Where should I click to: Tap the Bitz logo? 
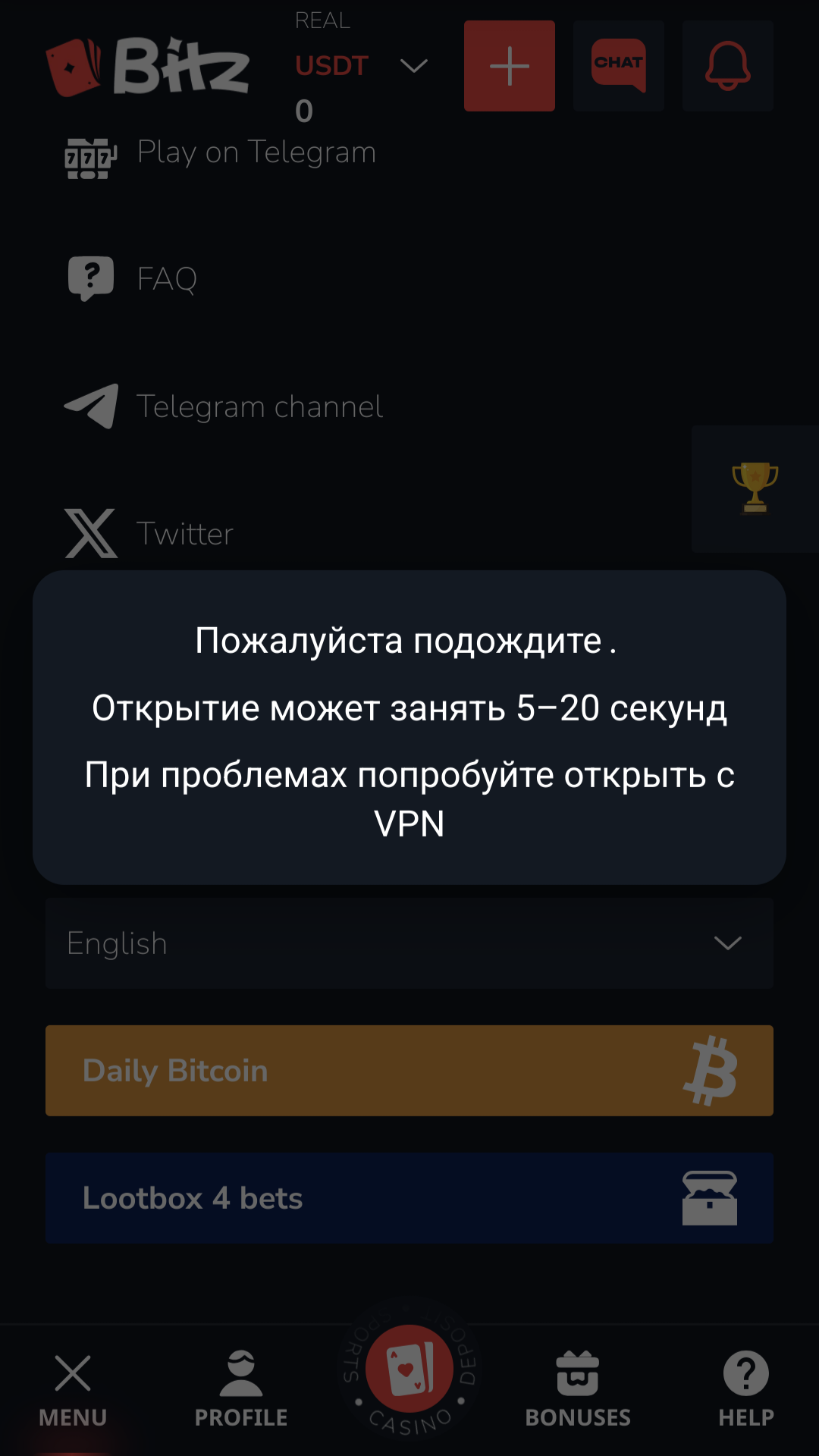(x=148, y=67)
